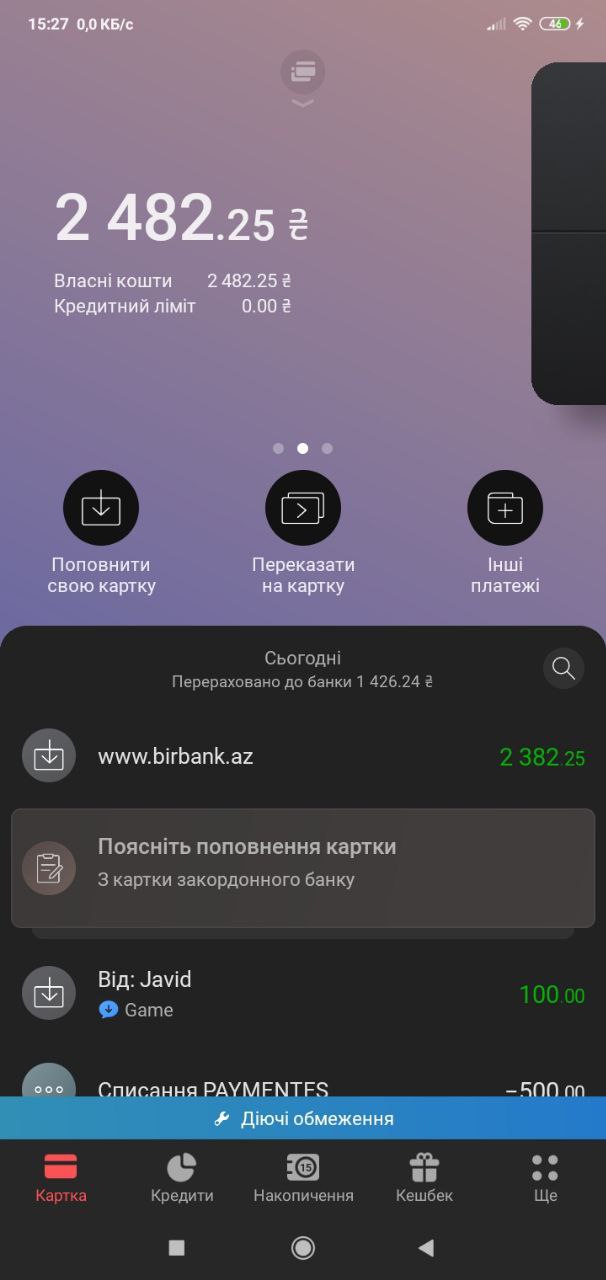
Task: Switch to the Кредити tab
Action: pyautogui.click(x=182, y=1178)
